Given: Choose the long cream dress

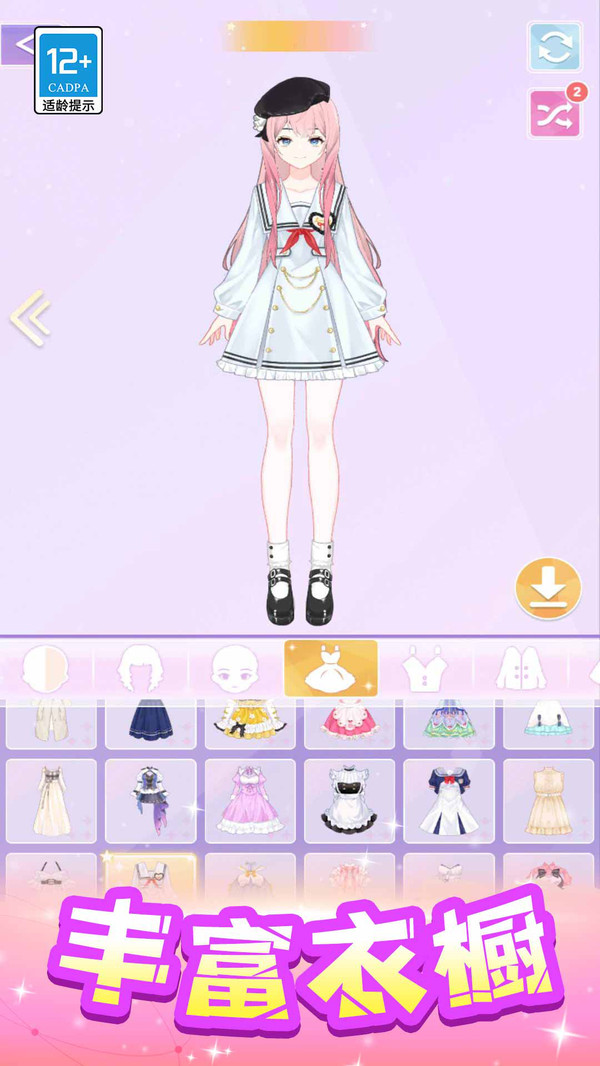Looking at the screenshot, I should [51, 800].
